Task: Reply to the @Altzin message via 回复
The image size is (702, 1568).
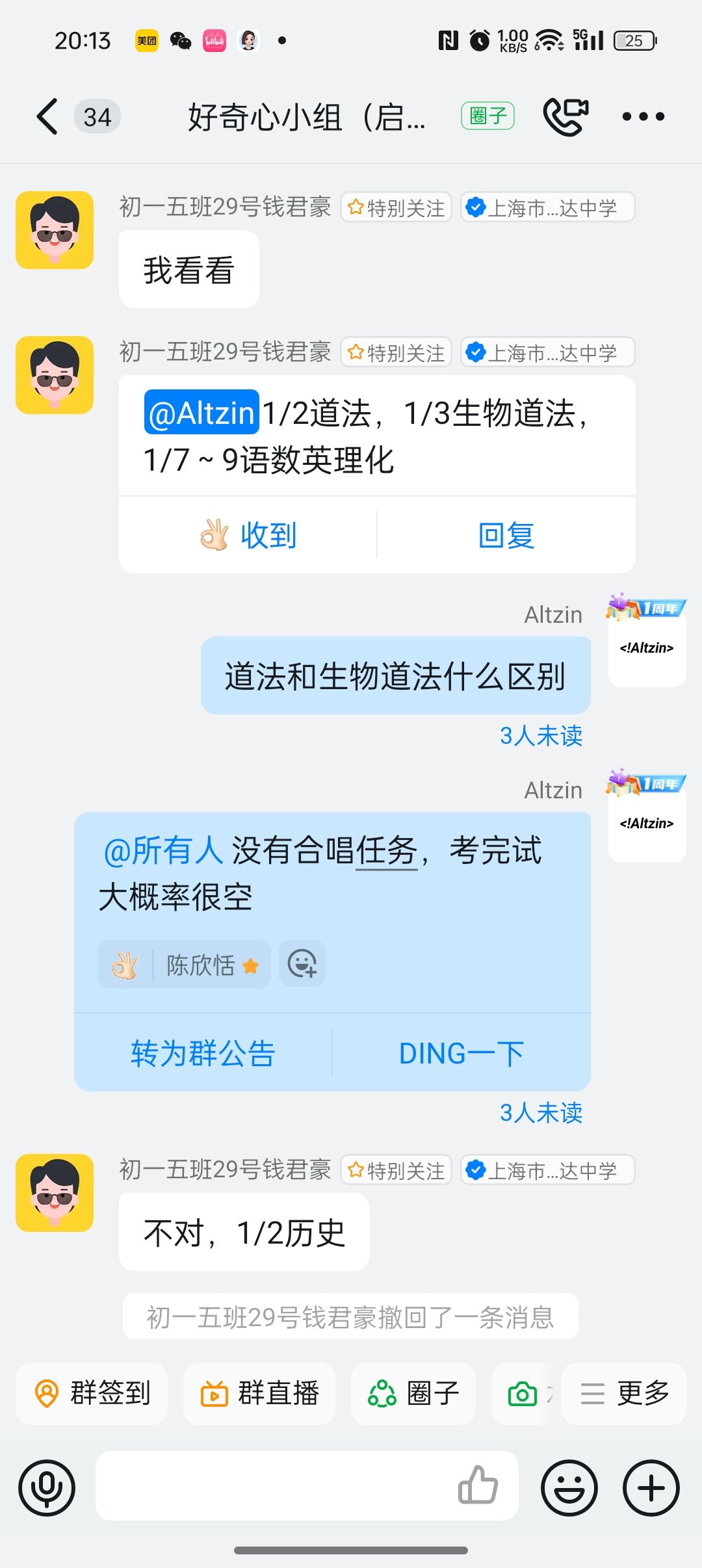Action: pyautogui.click(x=506, y=536)
